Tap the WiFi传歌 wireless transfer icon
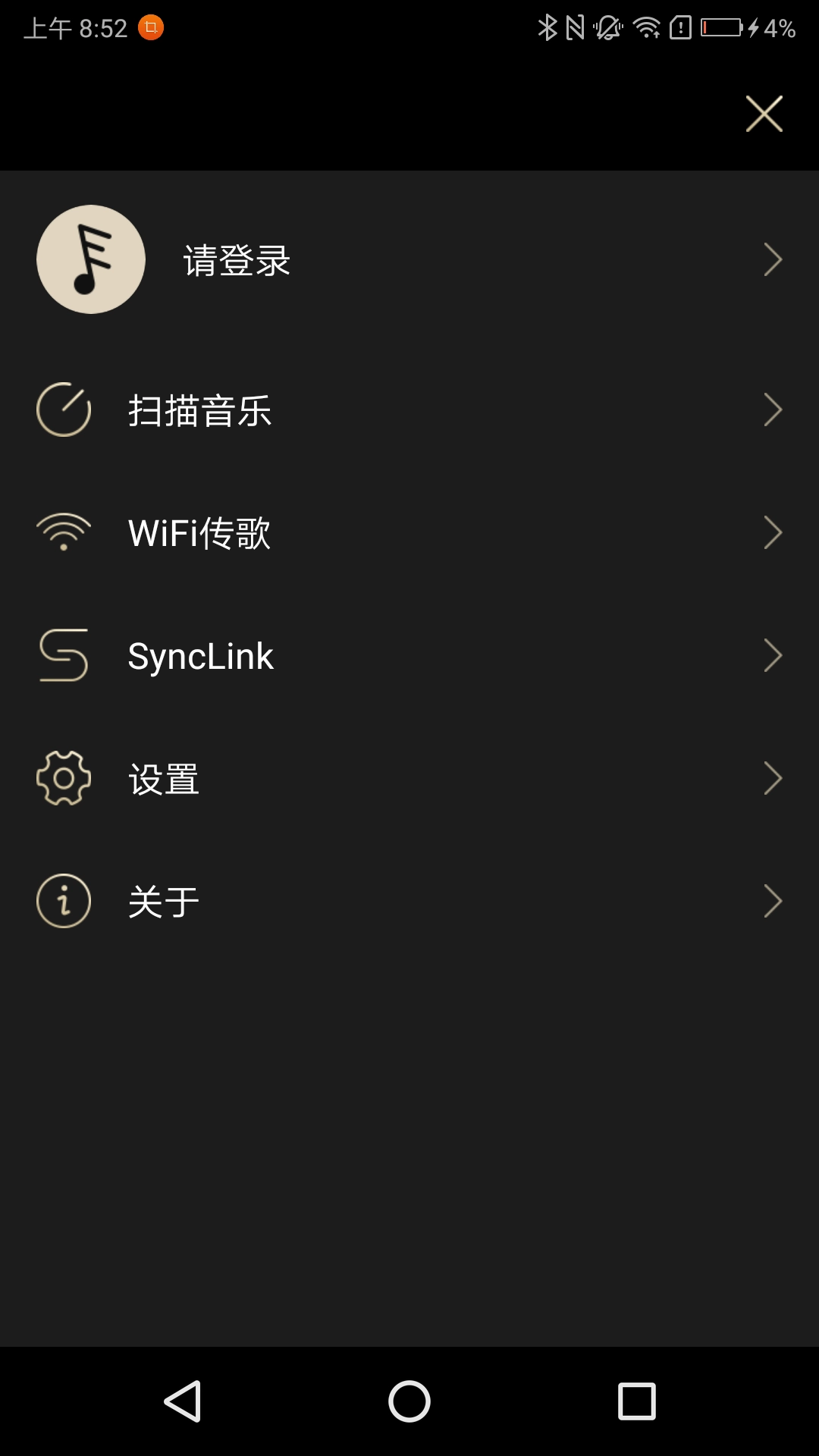 [x=64, y=532]
